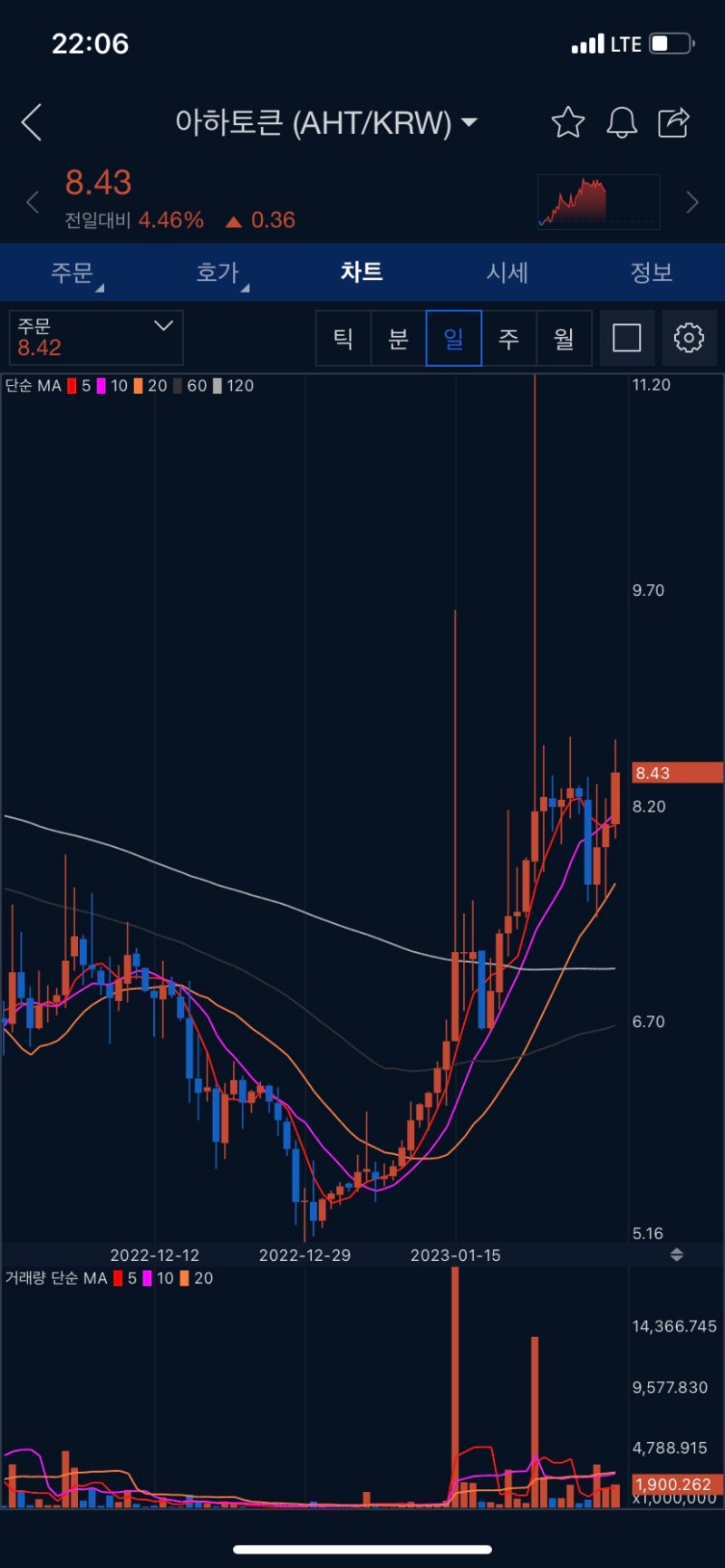Select the 분 chart interval
Screen dimensions: 725x1568
(399, 338)
